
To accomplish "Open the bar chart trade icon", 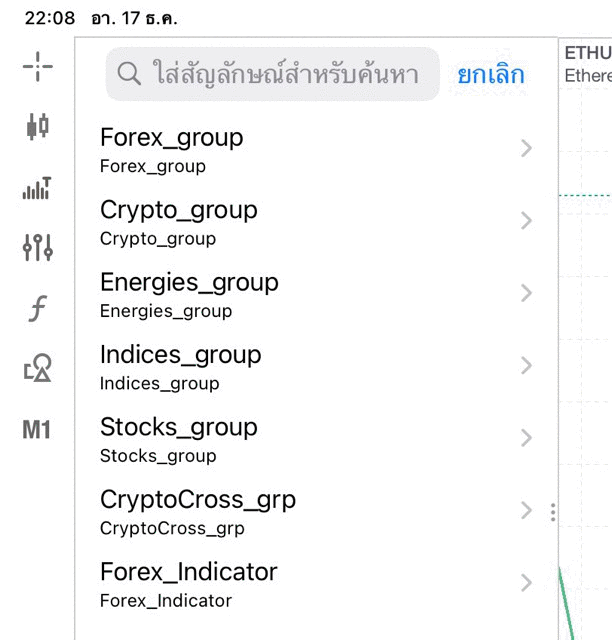I will pos(37,188).
